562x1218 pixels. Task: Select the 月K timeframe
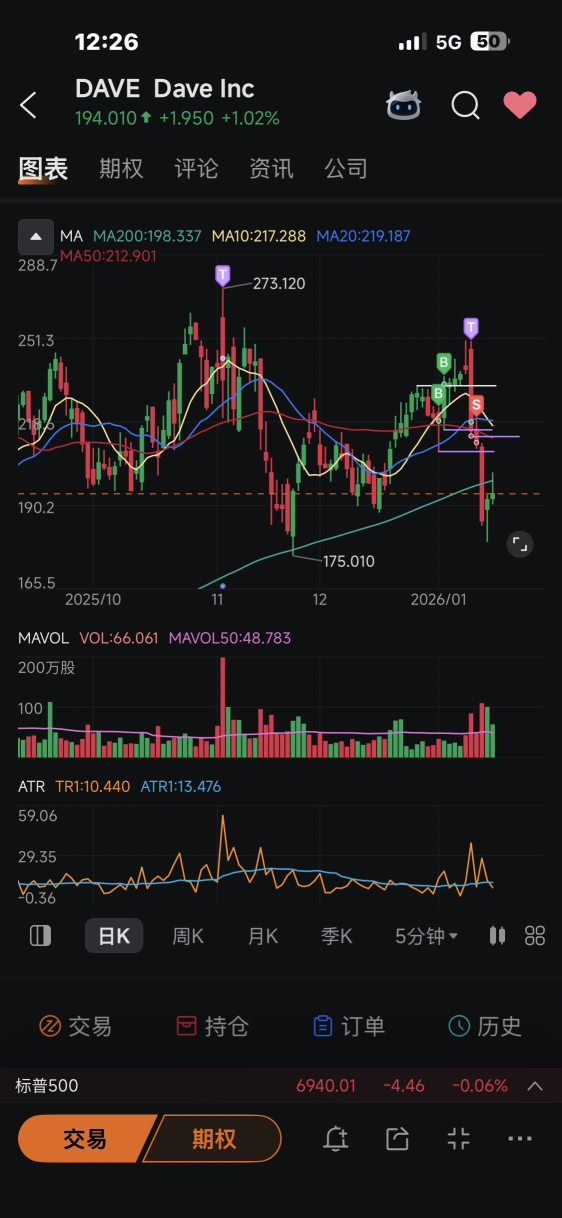coord(263,937)
